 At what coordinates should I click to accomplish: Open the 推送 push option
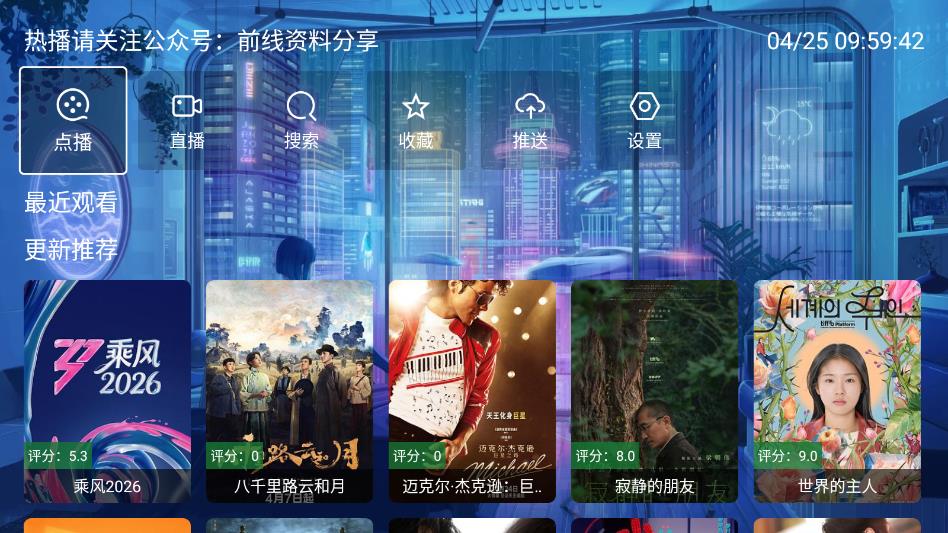tap(530, 120)
